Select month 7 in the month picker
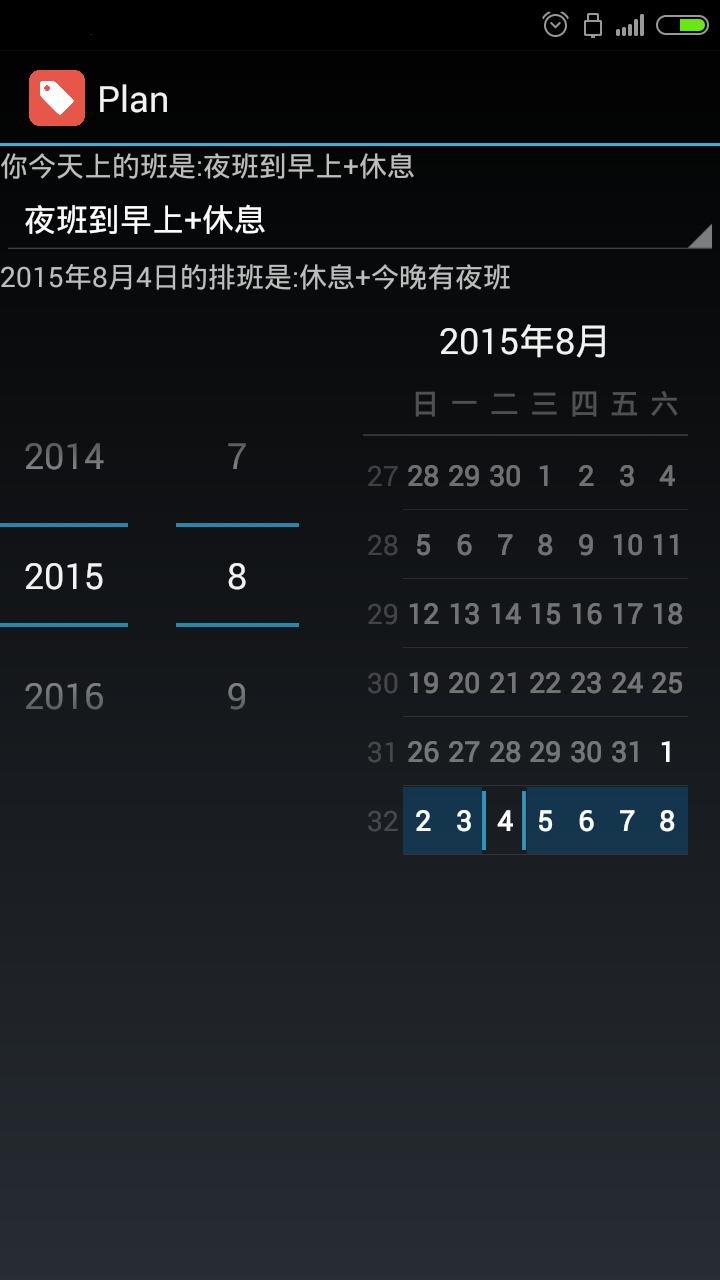This screenshot has width=720, height=1280. (x=237, y=457)
